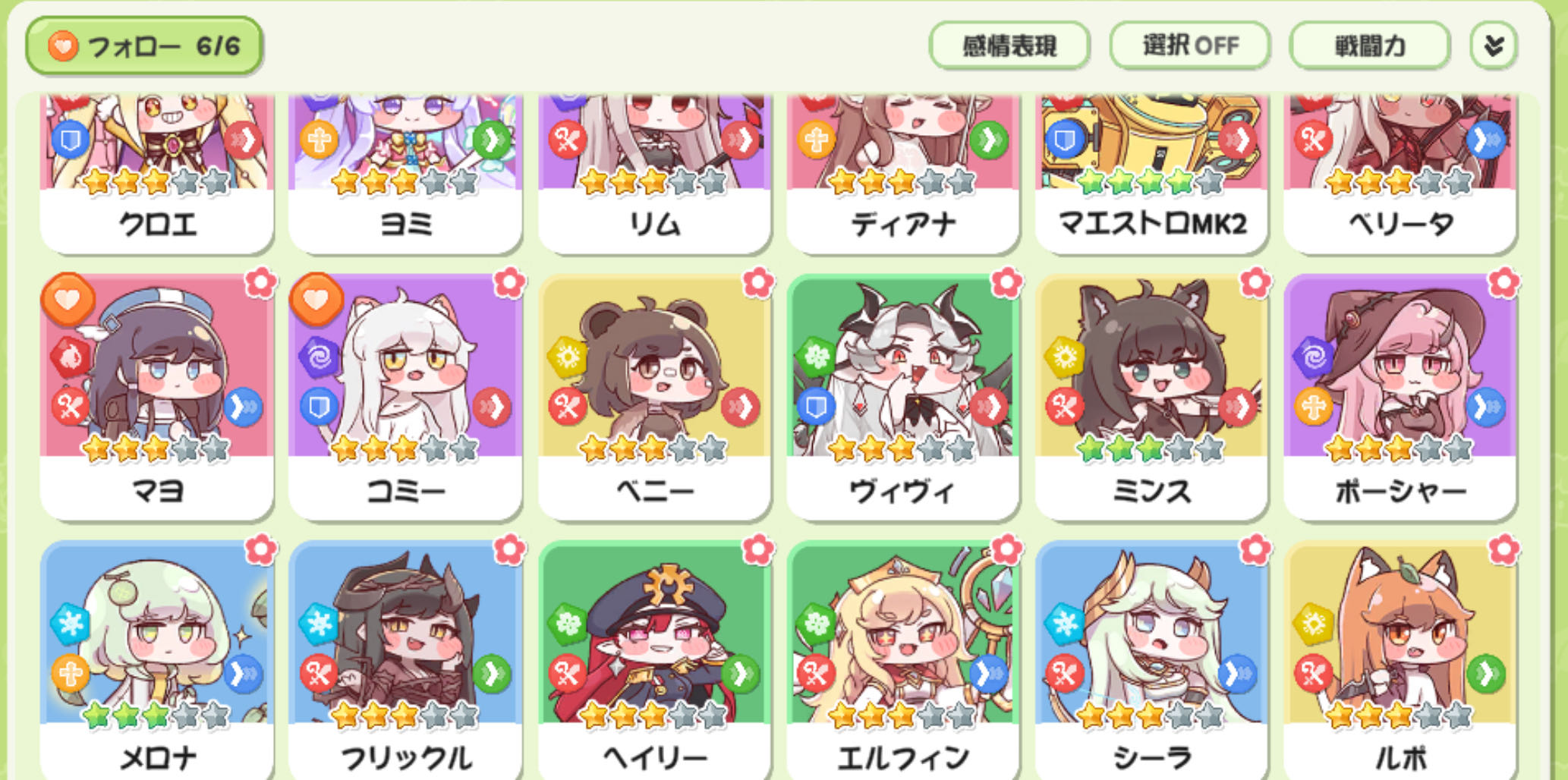The image size is (1568, 780).
Task: Select the コミー character card
Action: tap(405, 395)
